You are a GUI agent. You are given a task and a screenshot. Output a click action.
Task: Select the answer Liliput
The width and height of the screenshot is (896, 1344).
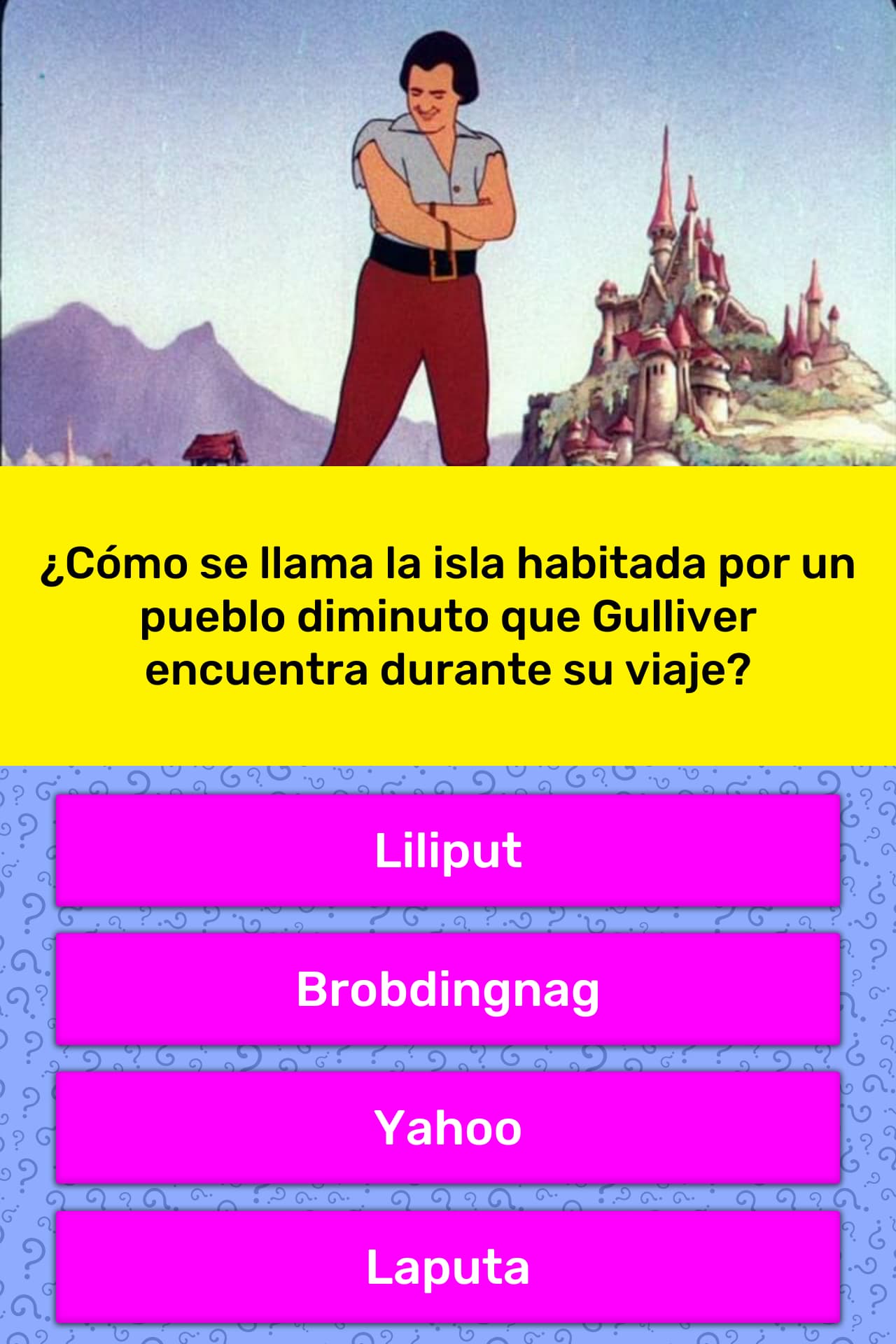(448, 850)
